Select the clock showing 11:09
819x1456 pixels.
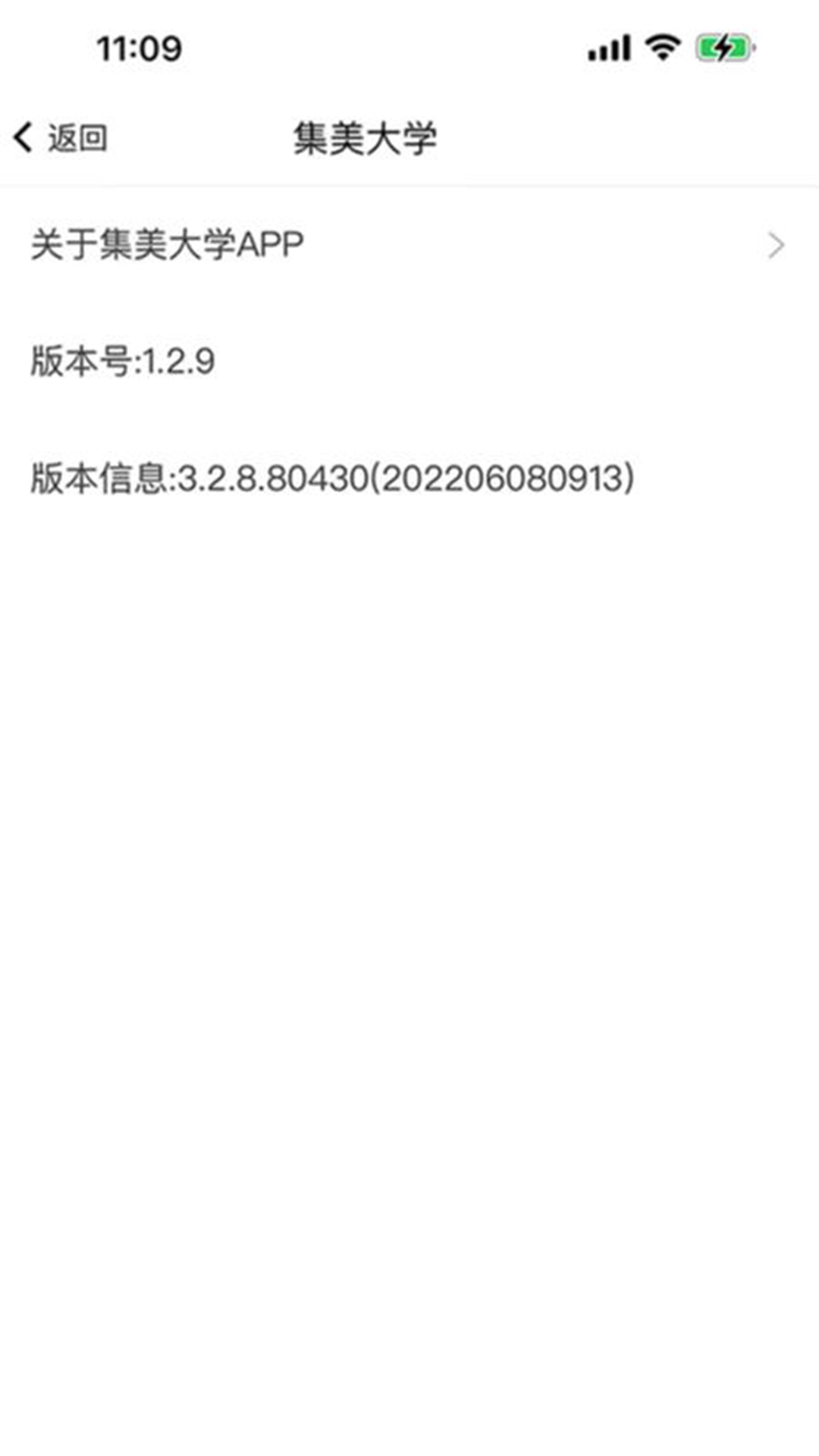tap(140, 47)
